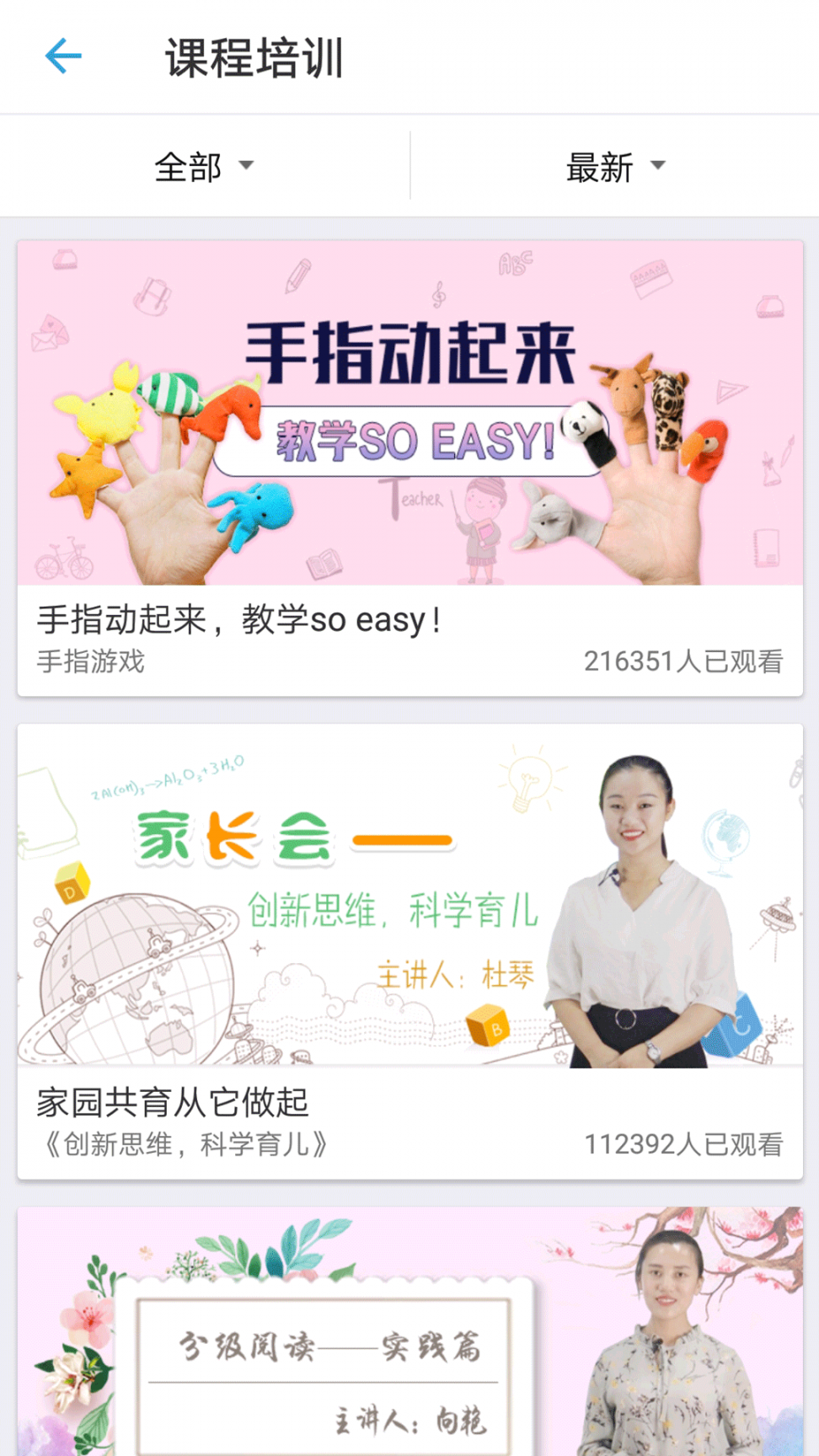Expand the 全部 category dropdown
Image resolution: width=819 pixels, height=1456 pixels.
pyautogui.click(x=204, y=166)
